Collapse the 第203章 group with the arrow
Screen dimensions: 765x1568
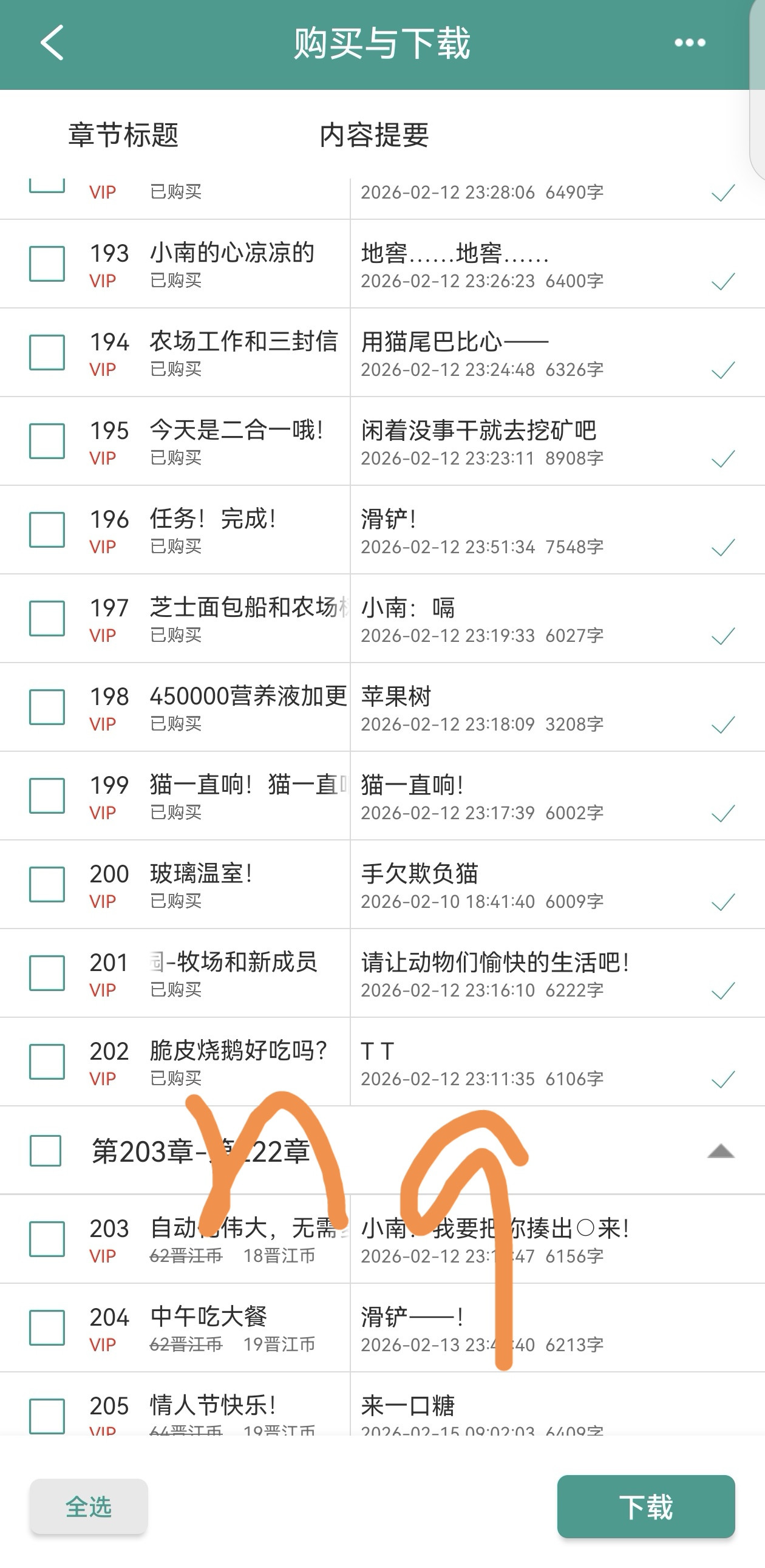721,1151
